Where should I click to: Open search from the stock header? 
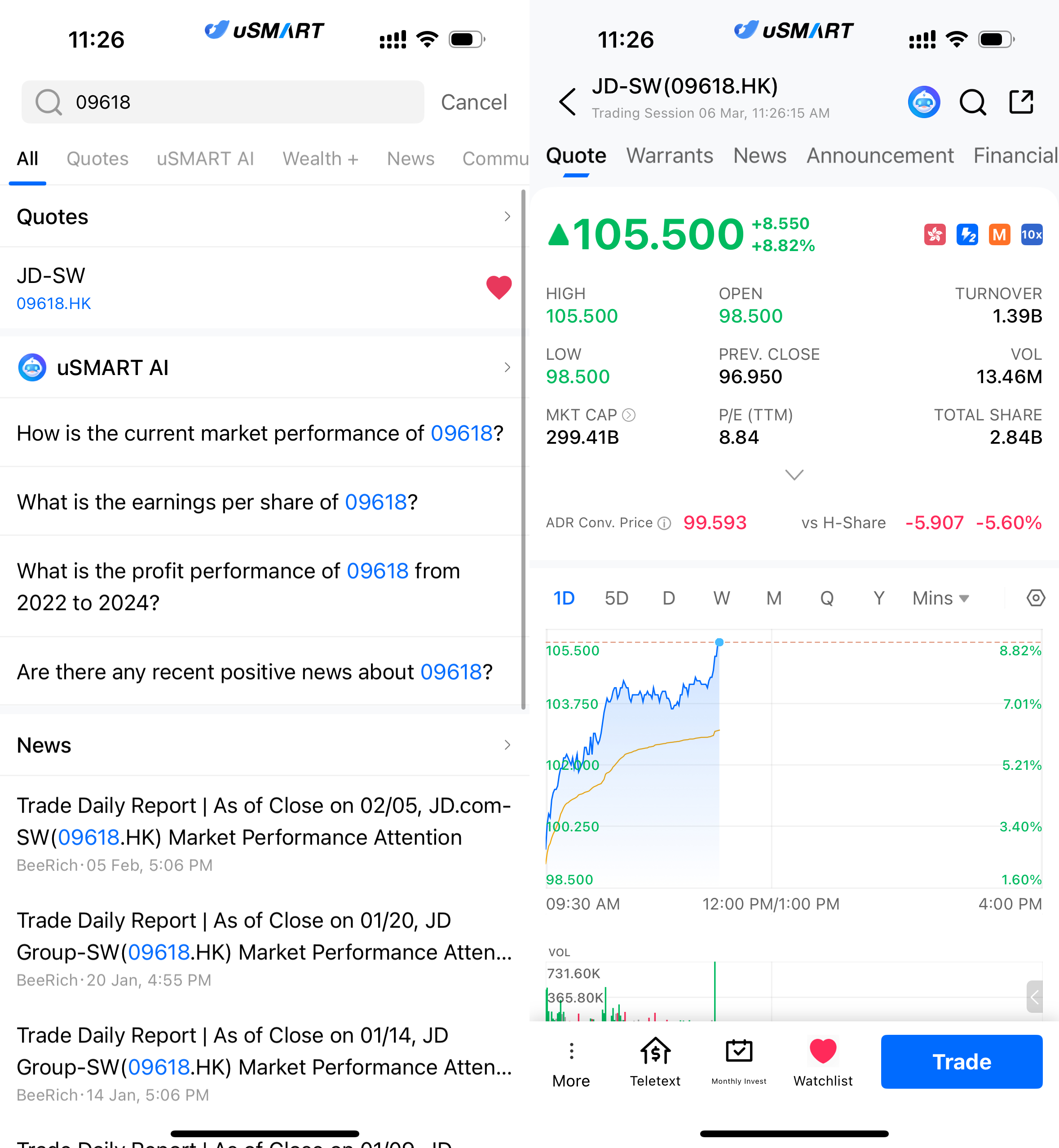(972, 102)
